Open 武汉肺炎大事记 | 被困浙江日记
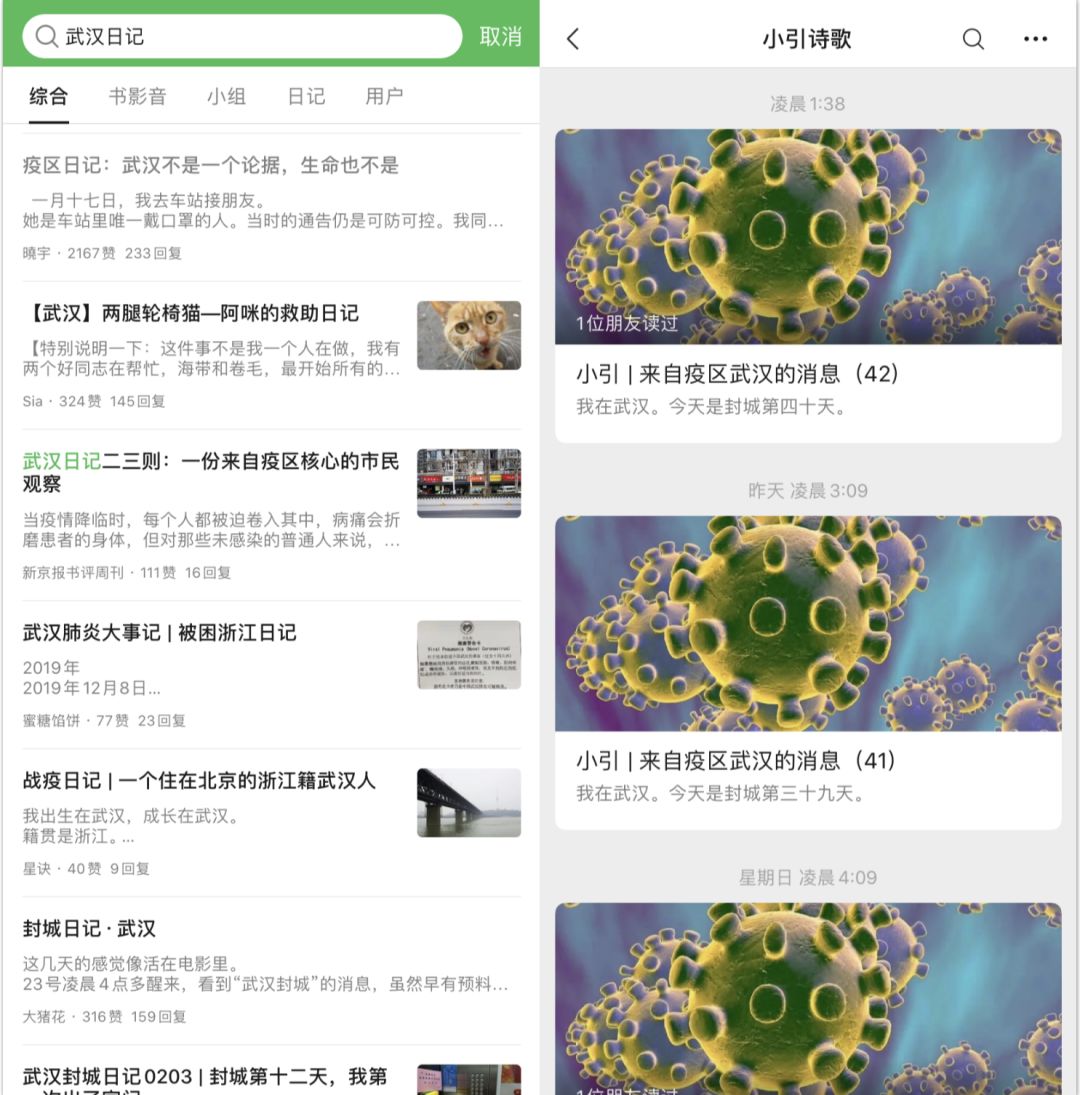Image resolution: width=1080 pixels, height=1095 pixels. pos(271,675)
